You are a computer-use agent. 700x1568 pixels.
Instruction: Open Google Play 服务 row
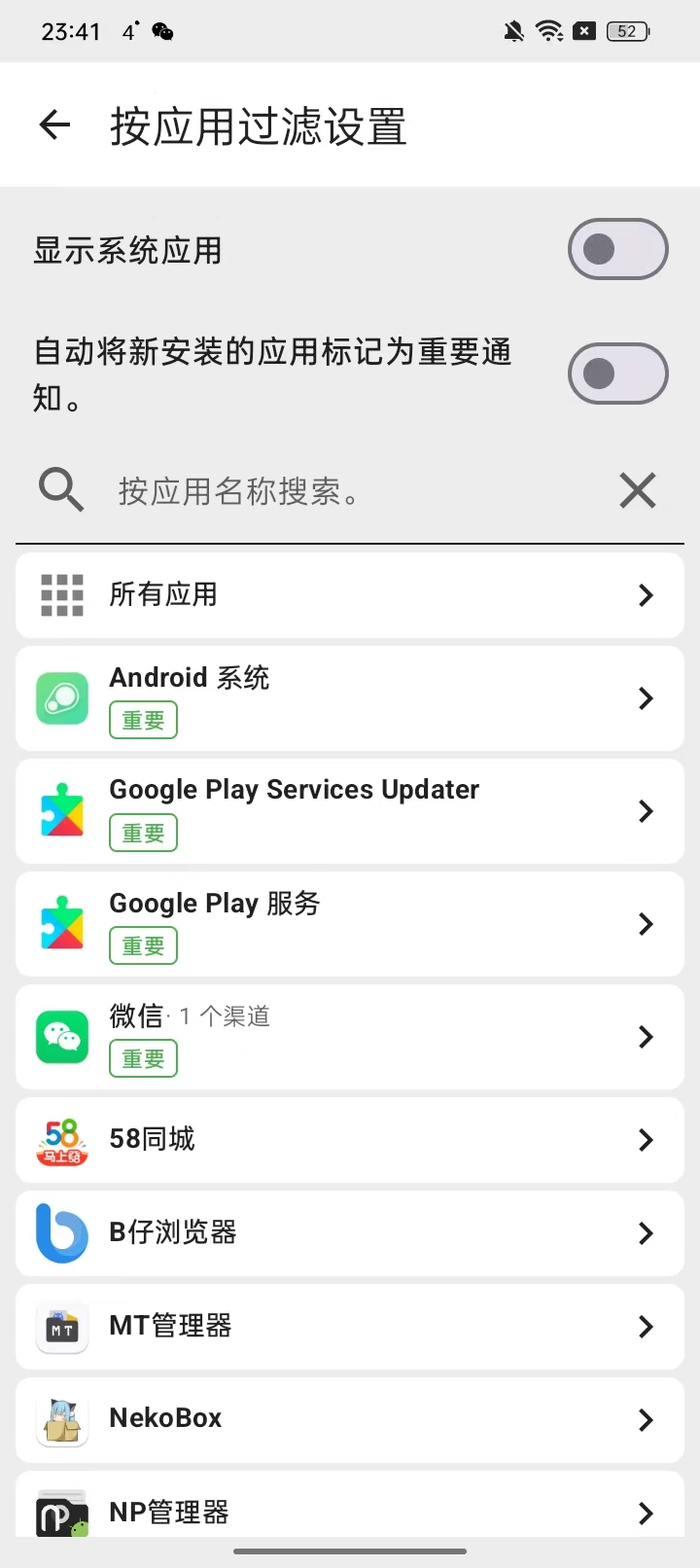[350, 924]
